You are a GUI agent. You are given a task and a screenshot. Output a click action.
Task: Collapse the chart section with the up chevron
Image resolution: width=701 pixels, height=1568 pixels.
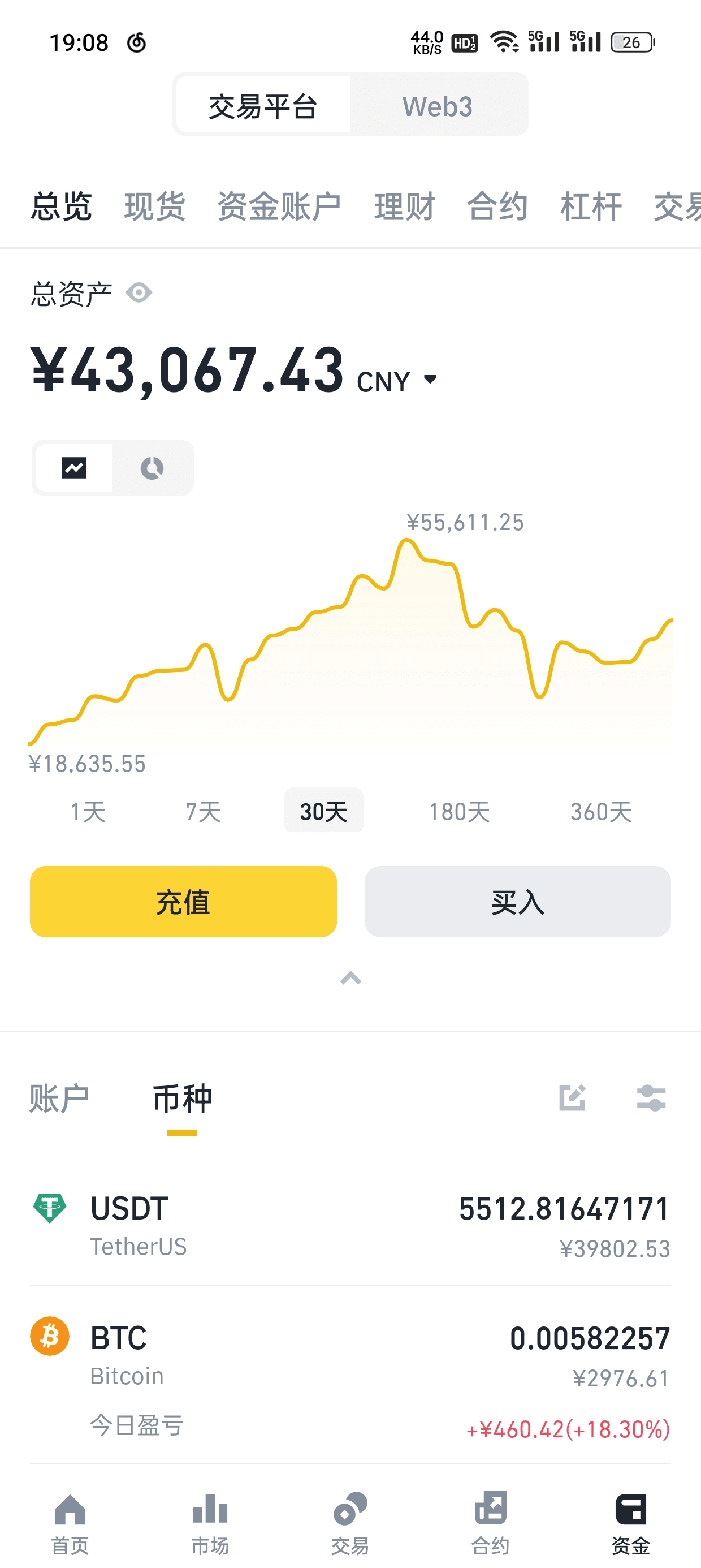pyautogui.click(x=350, y=978)
